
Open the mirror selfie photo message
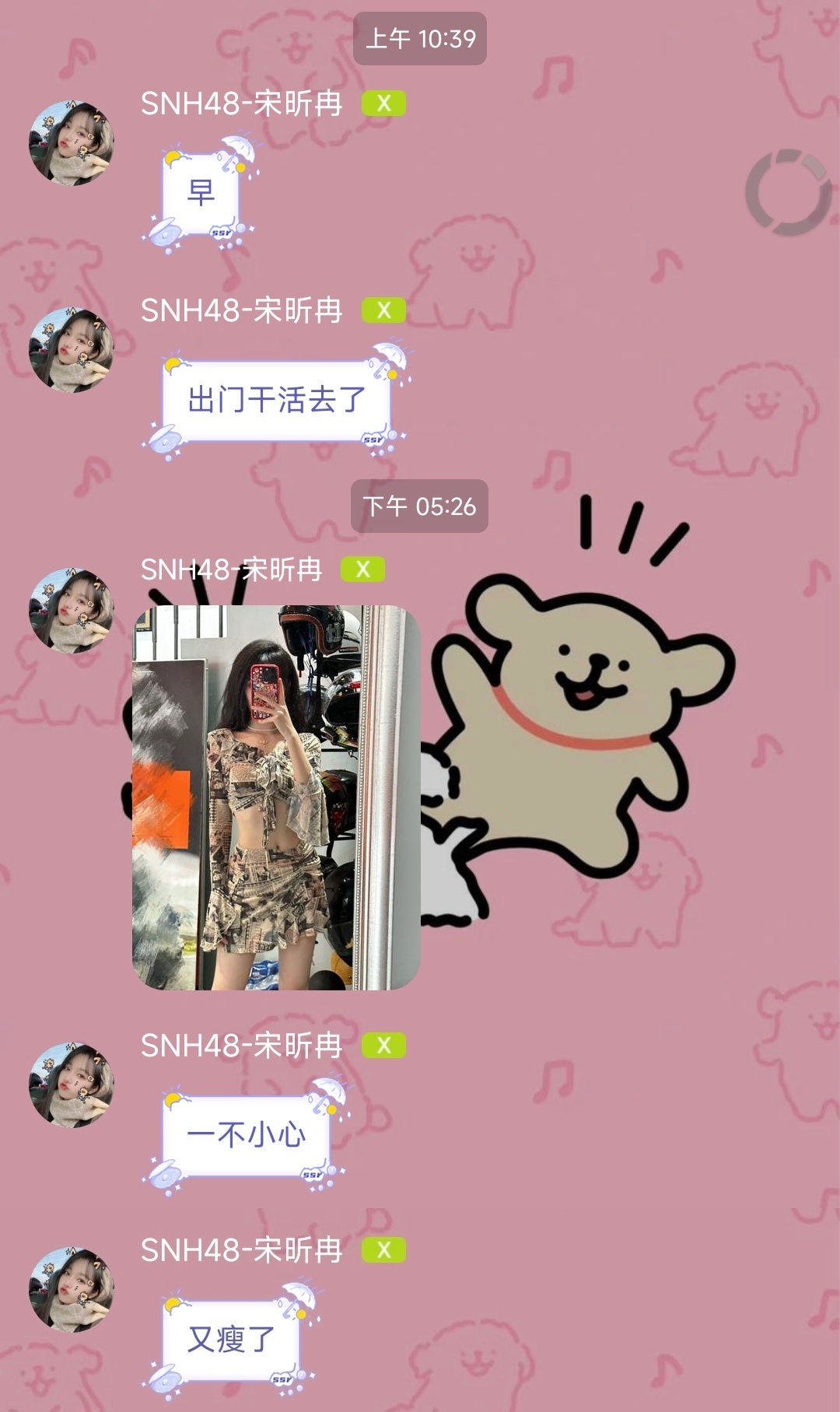pyautogui.click(x=276, y=797)
